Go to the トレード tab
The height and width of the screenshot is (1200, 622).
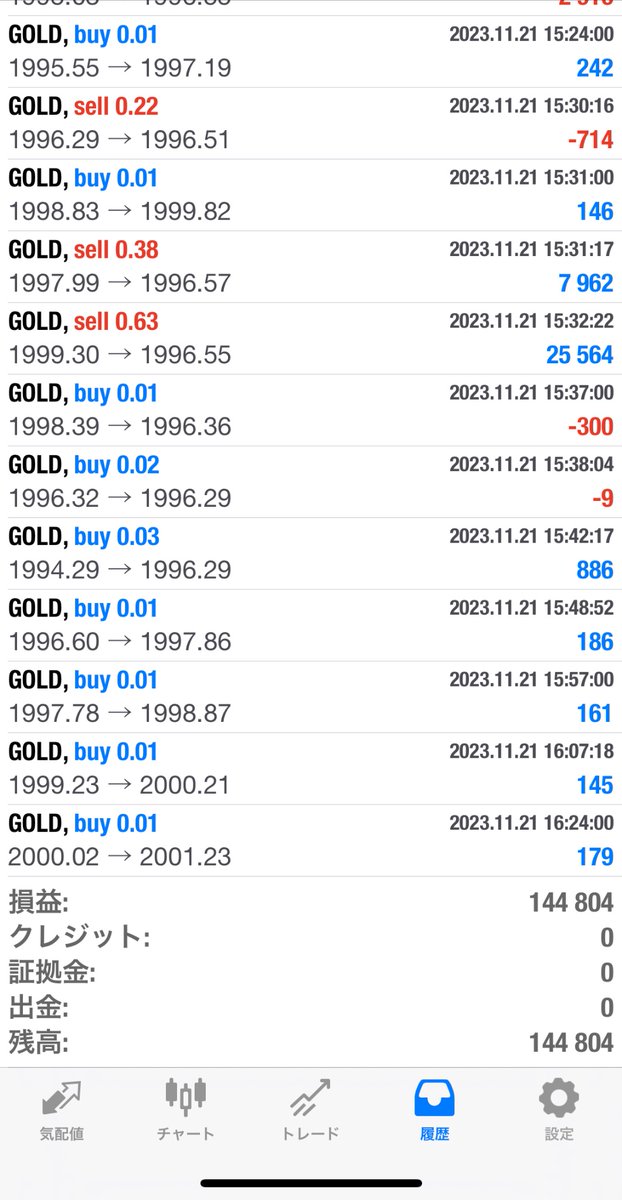pyautogui.click(x=311, y=1109)
